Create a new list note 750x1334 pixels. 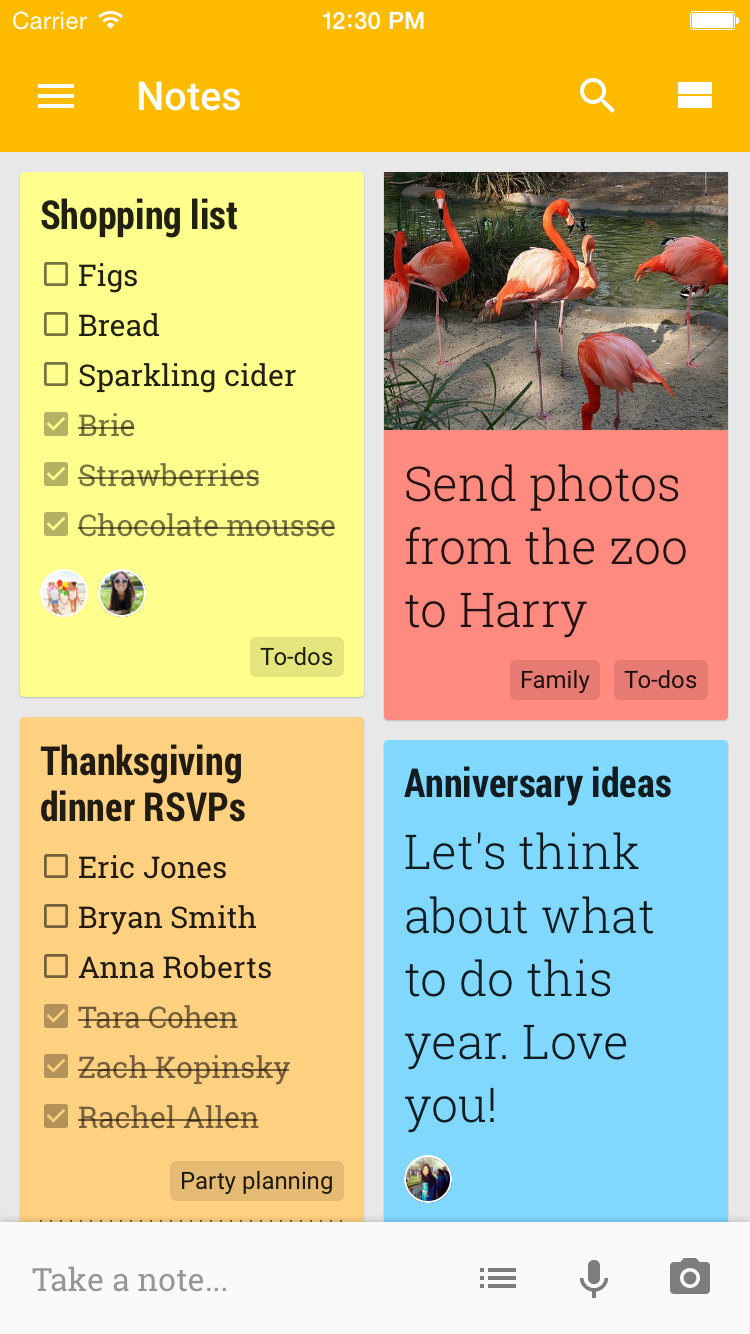pos(497,1278)
